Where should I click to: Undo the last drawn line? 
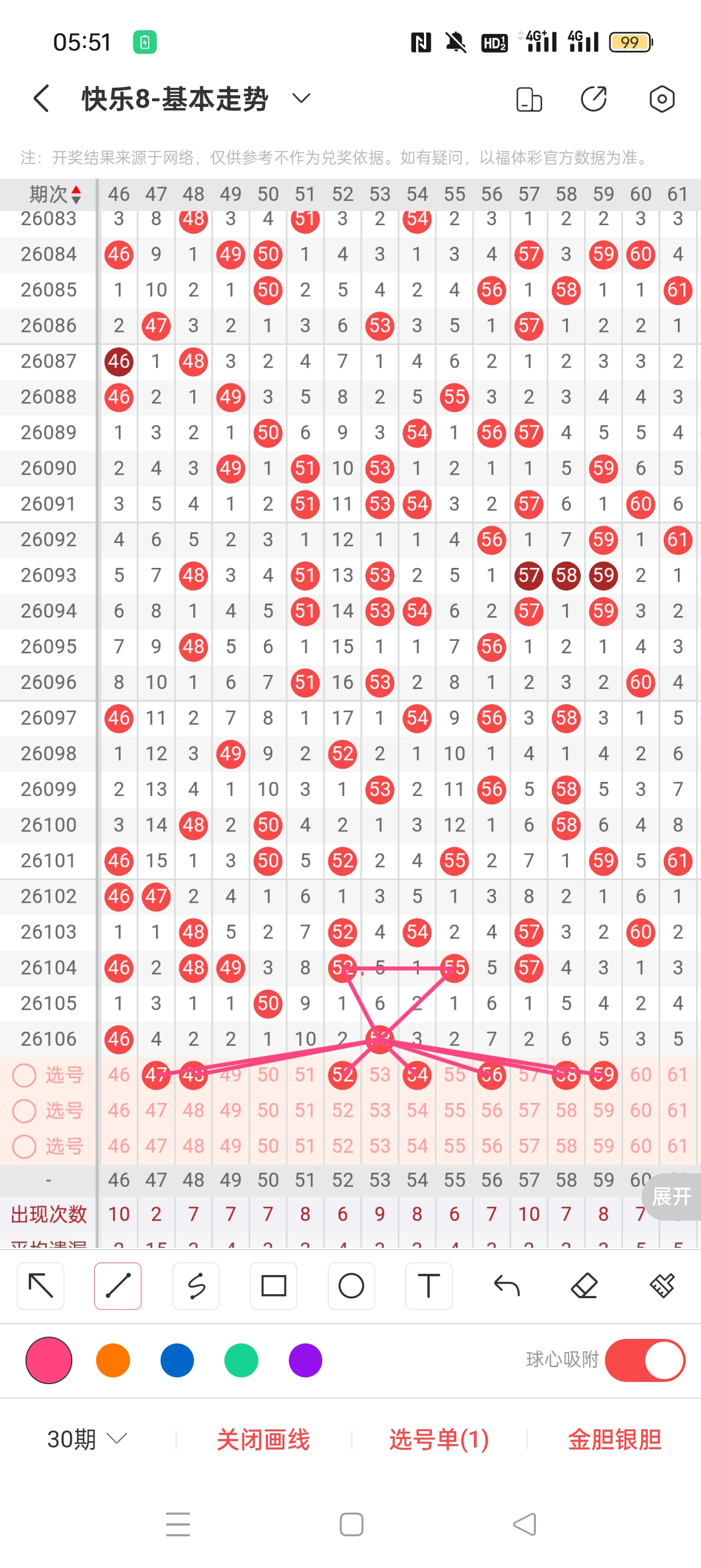507,1286
